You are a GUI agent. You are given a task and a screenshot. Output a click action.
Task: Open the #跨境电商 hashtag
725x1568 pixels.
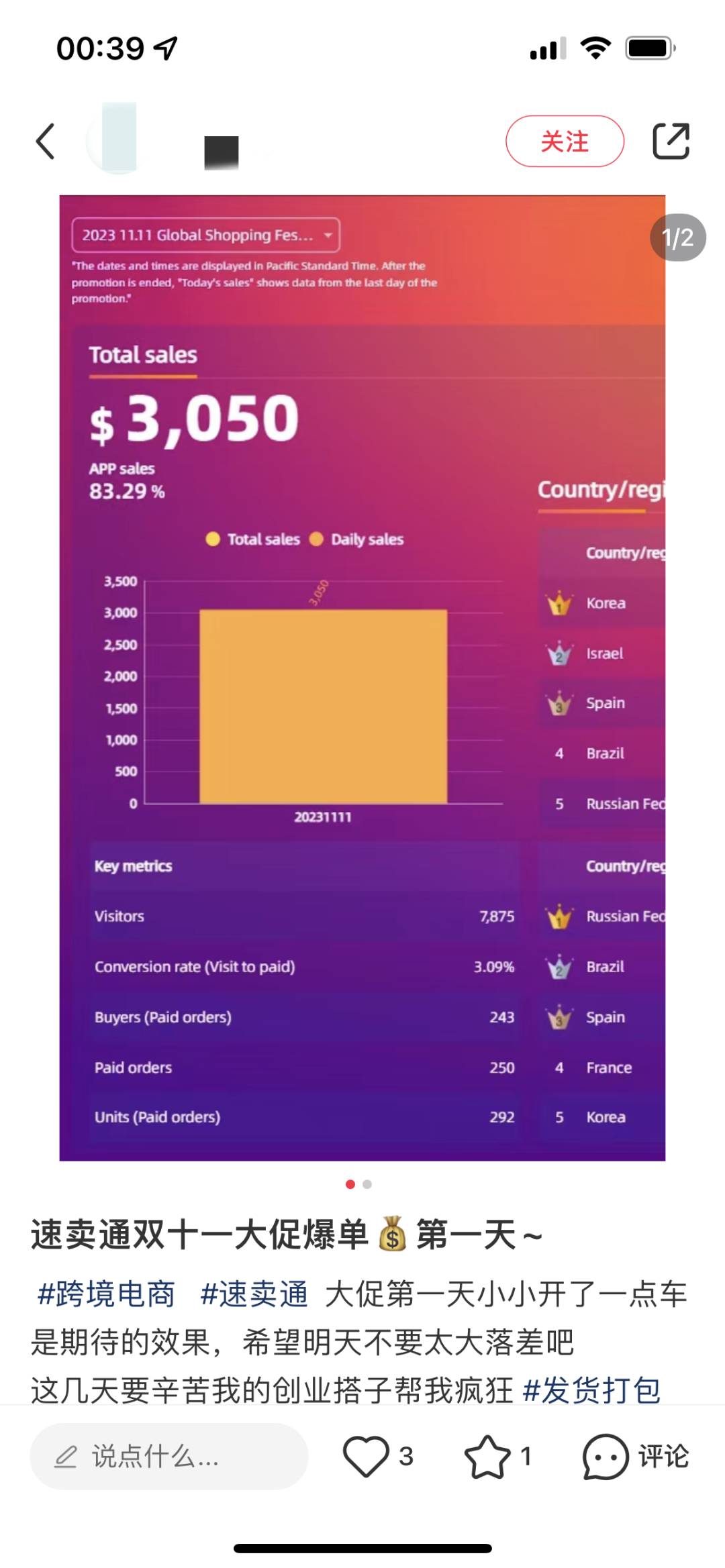point(106,1294)
